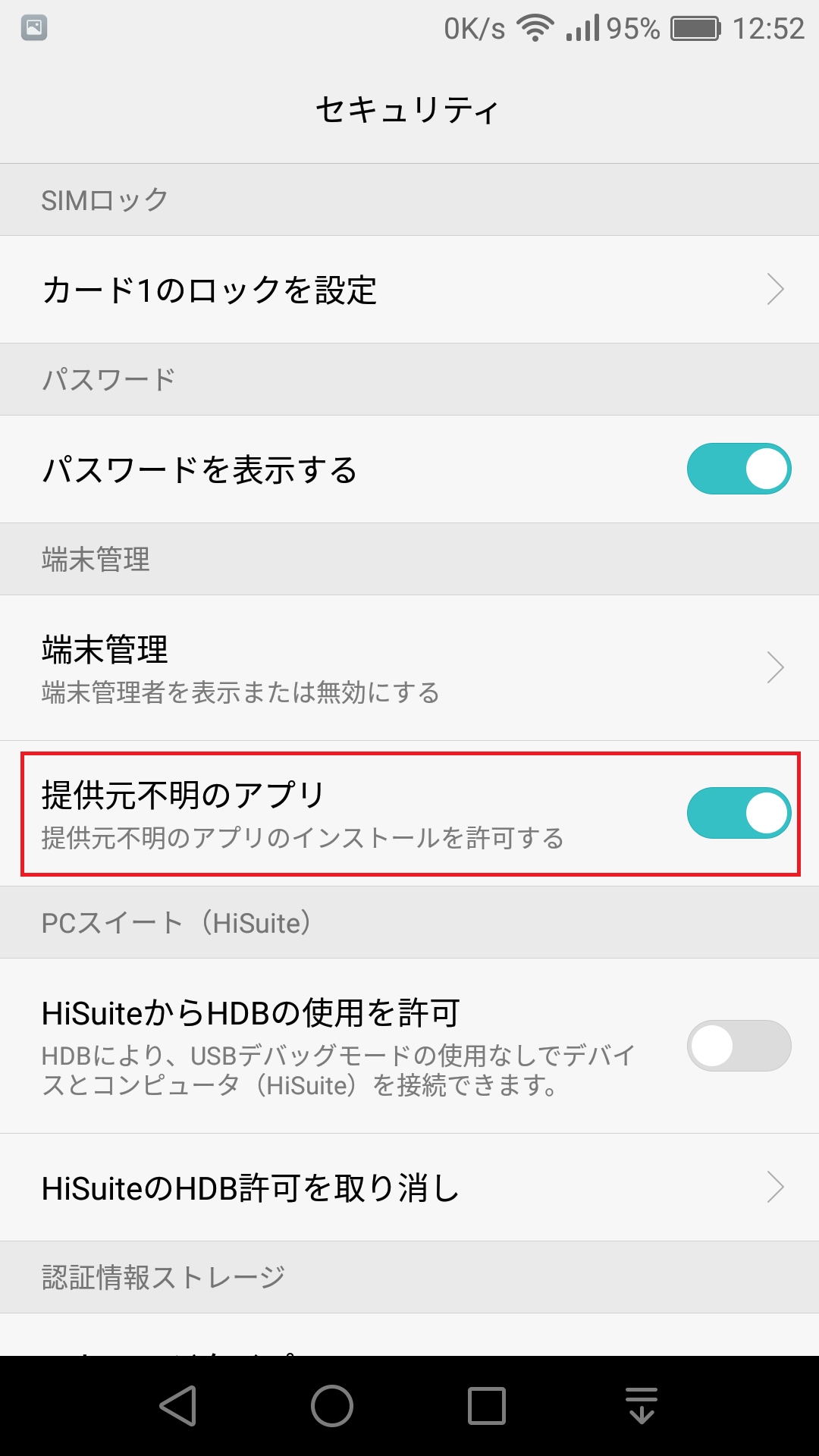This screenshot has width=819, height=1456.
Task: Enable HiSuiteからHDBの使用を許可 switch
Action: pos(739,1045)
